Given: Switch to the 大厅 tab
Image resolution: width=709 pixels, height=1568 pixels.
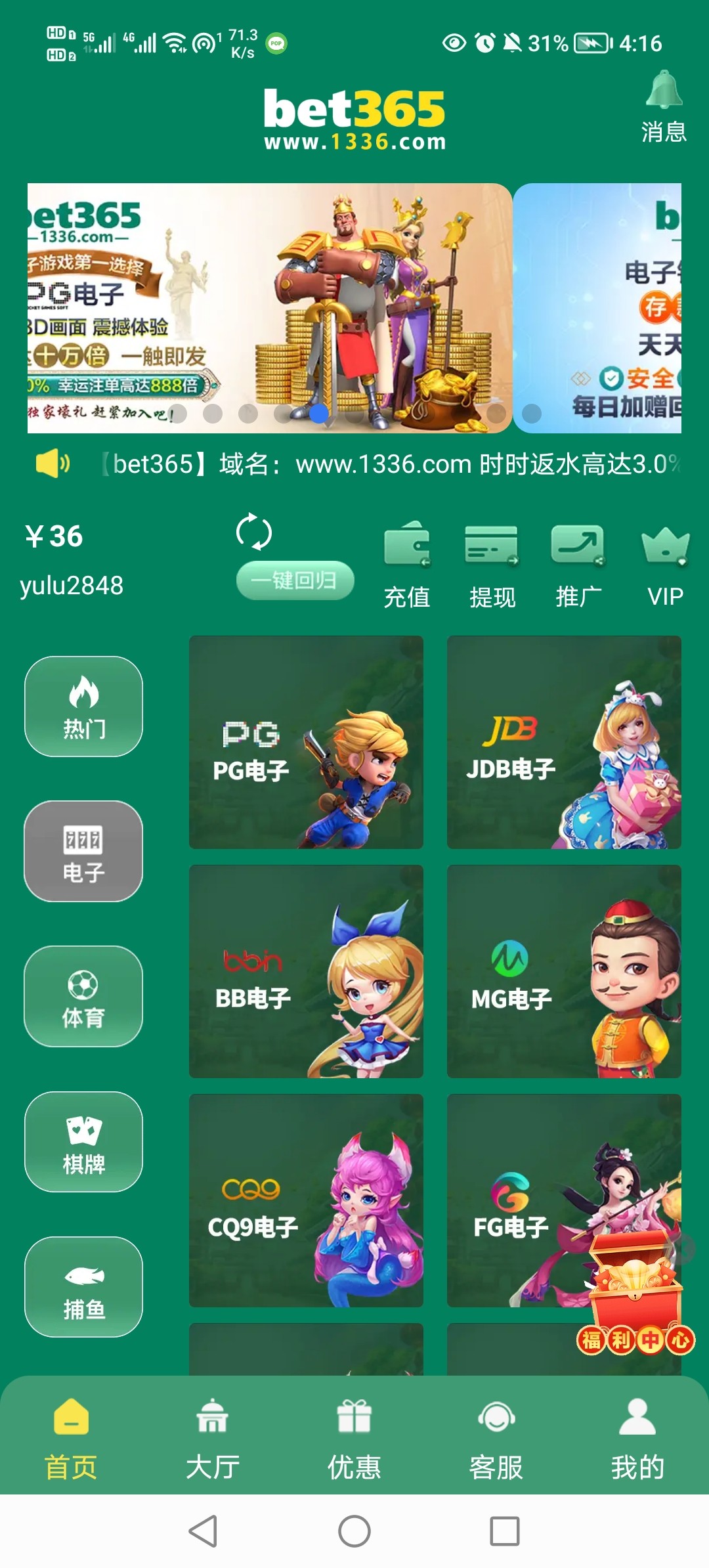Looking at the screenshot, I should click(213, 1438).
